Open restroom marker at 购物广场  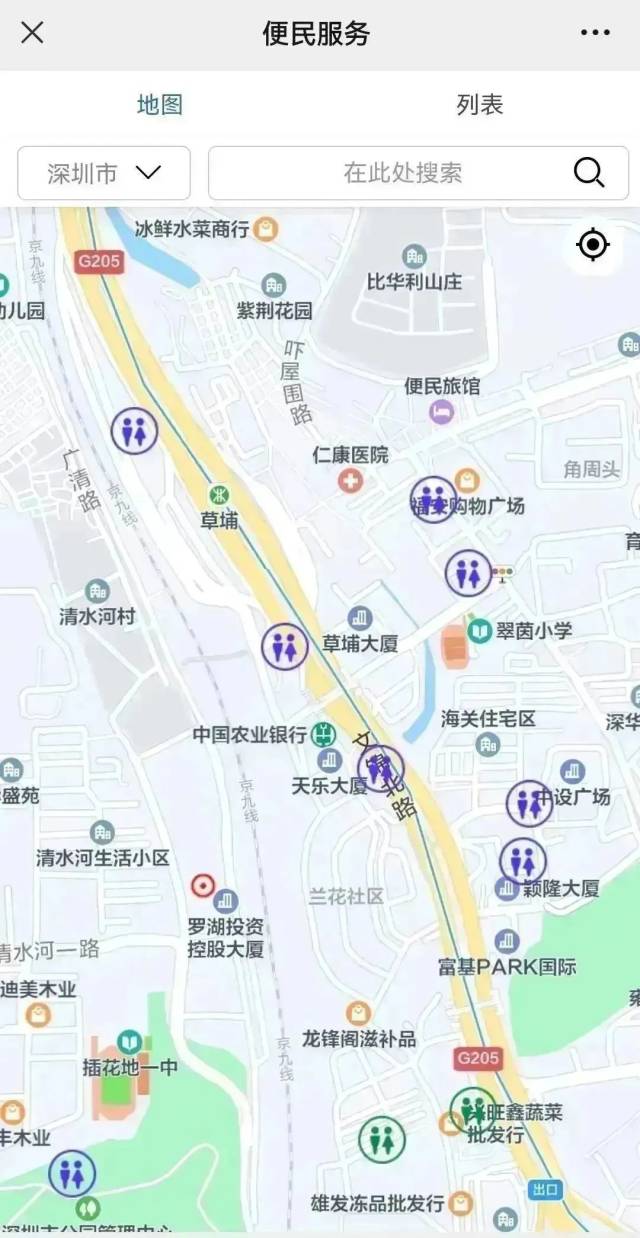coord(433,499)
